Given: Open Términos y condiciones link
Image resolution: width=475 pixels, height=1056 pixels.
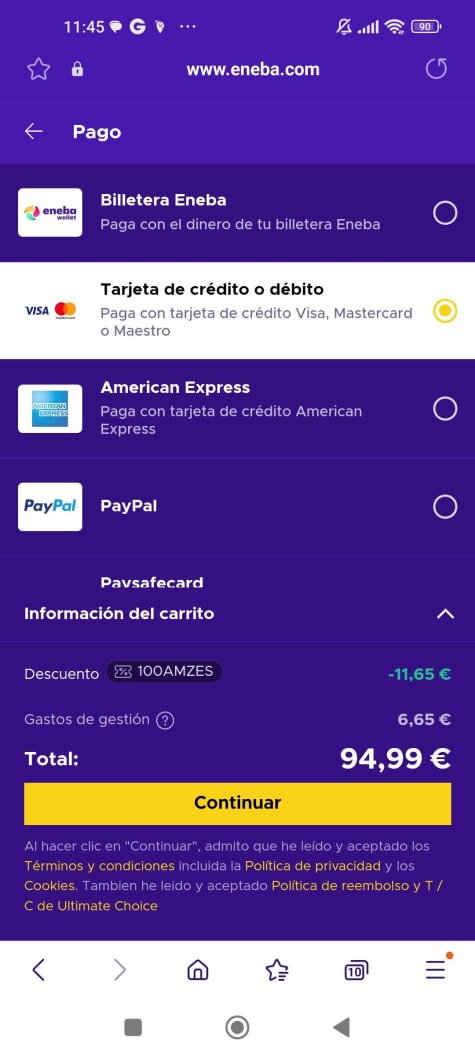Looking at the screenshot, I should coord(100,866).
